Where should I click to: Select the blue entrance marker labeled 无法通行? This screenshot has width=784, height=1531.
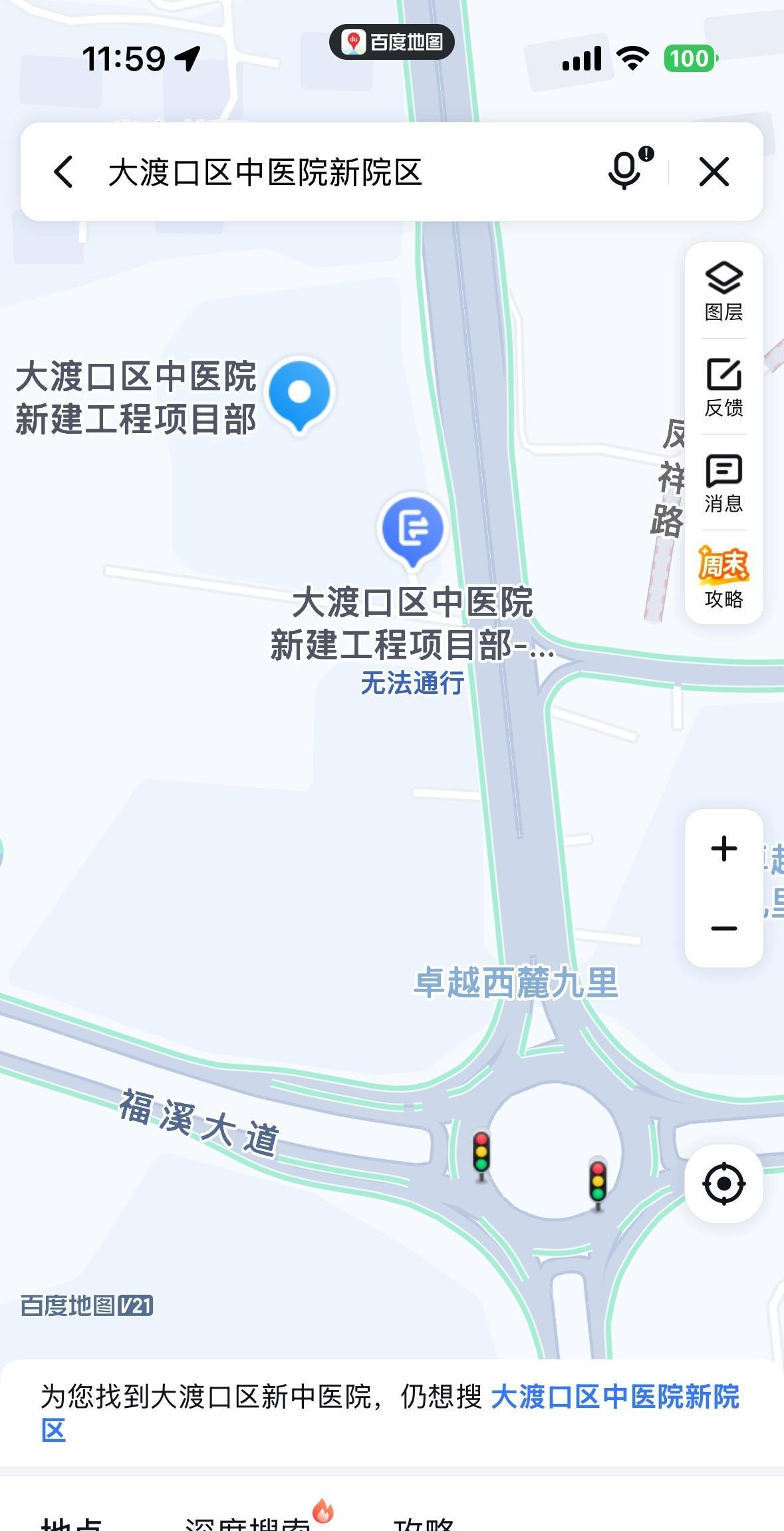(413, 529)
